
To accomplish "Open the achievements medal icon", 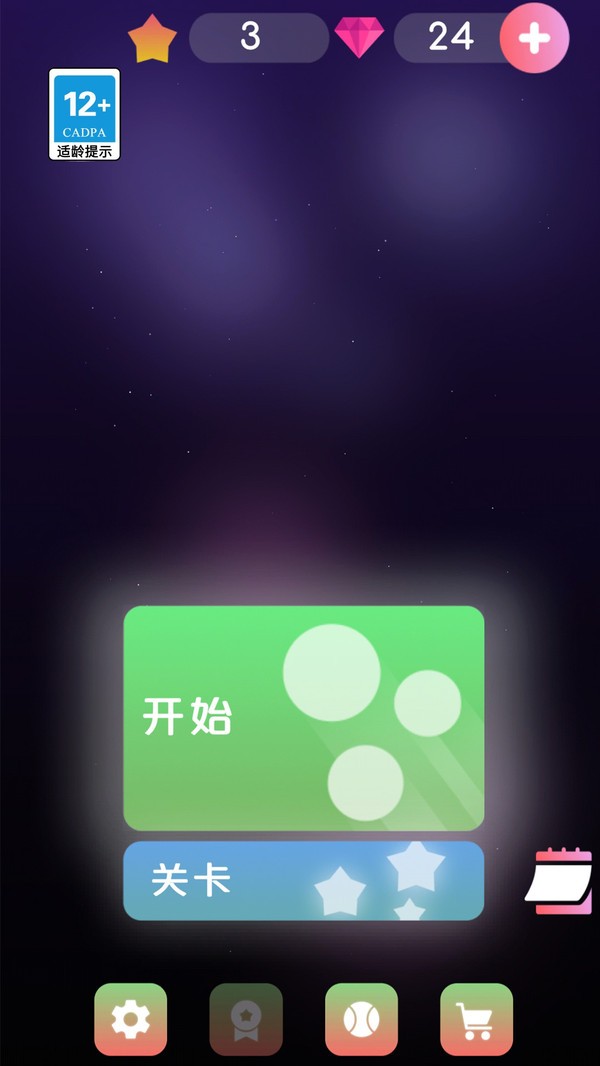I will pos(246,1019).
